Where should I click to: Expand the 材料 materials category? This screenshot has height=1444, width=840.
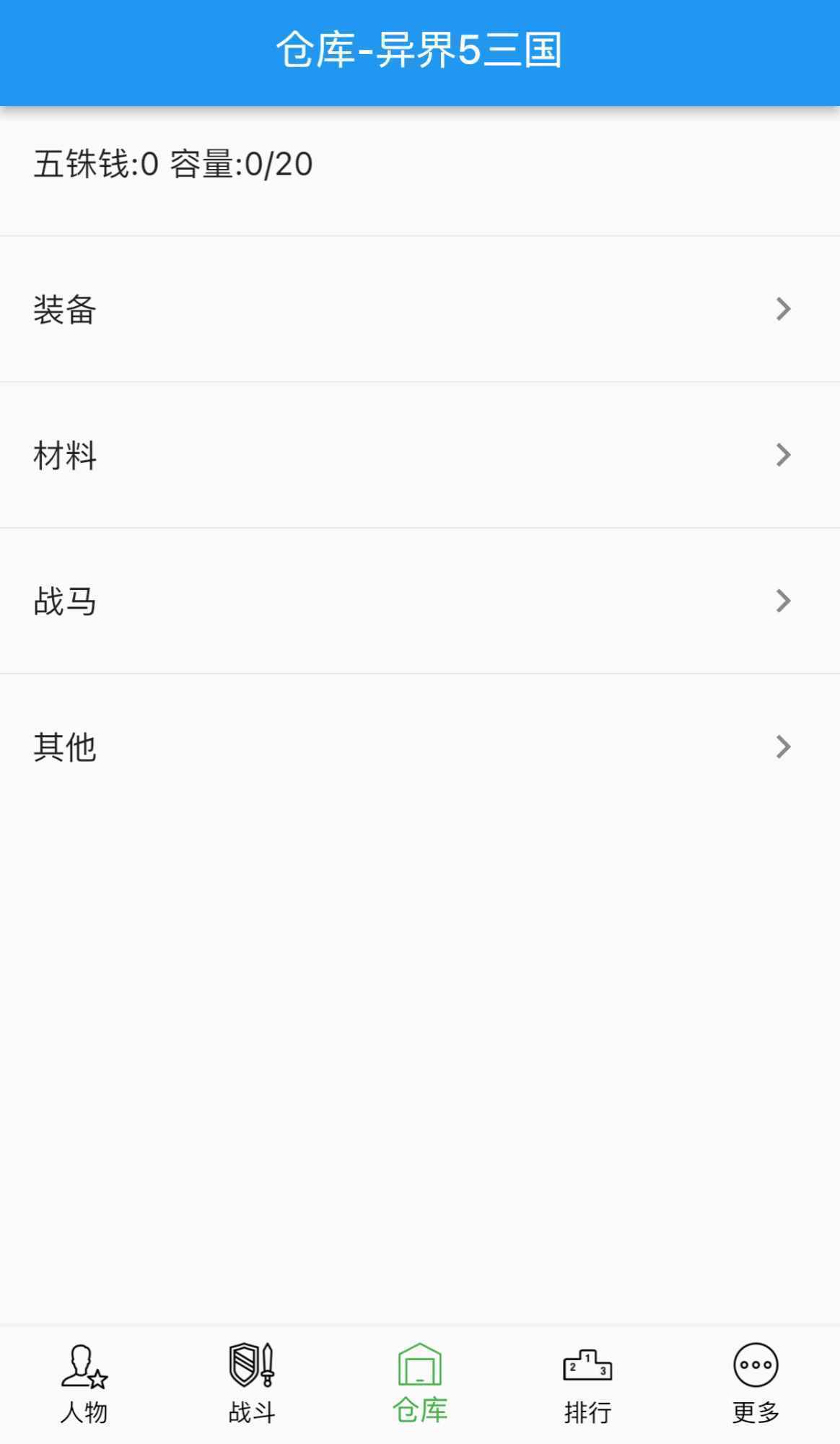pyautogui.click(x=784, y=456)
